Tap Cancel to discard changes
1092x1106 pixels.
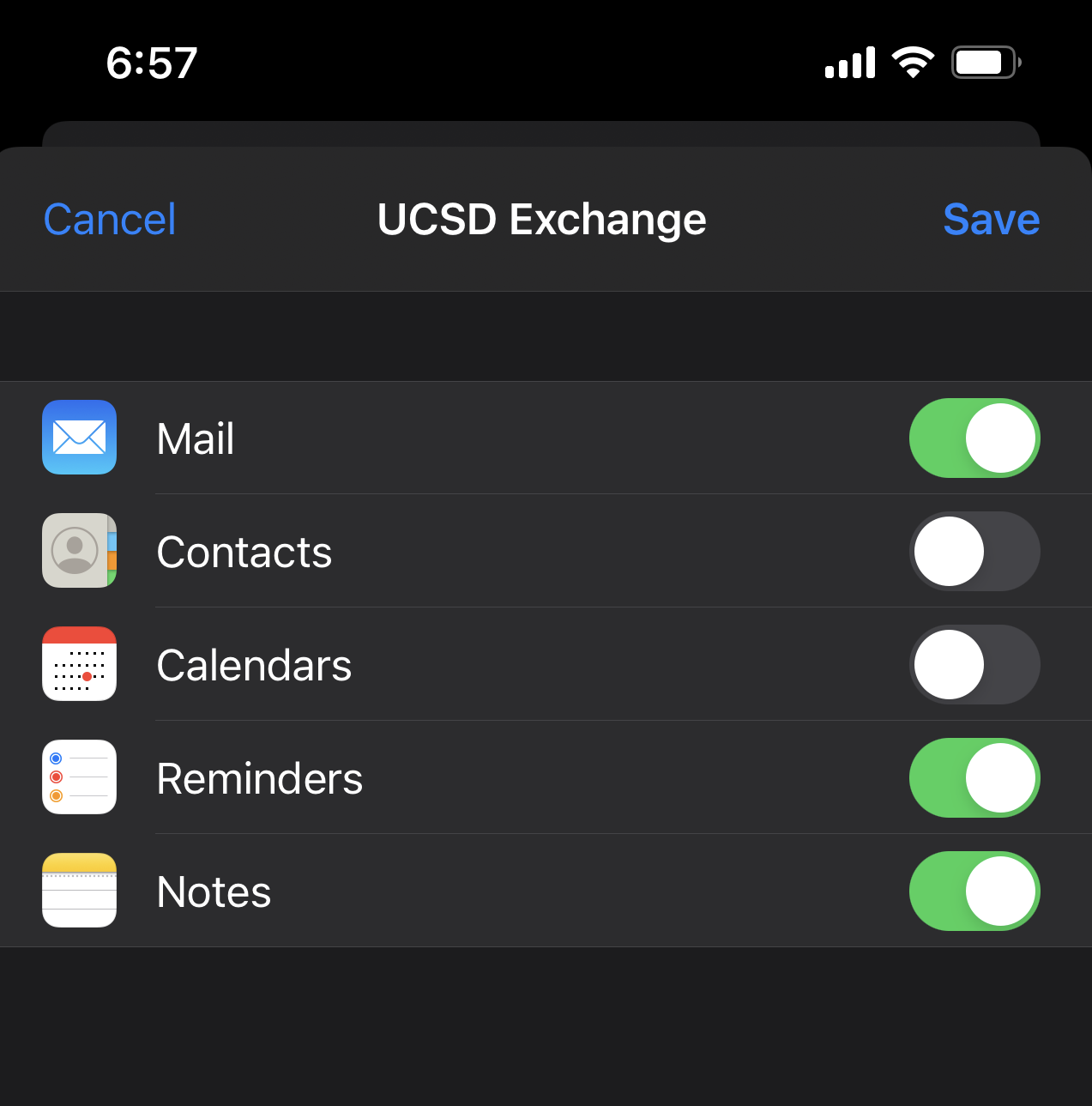pyautogui.click(x=109, y=219)
